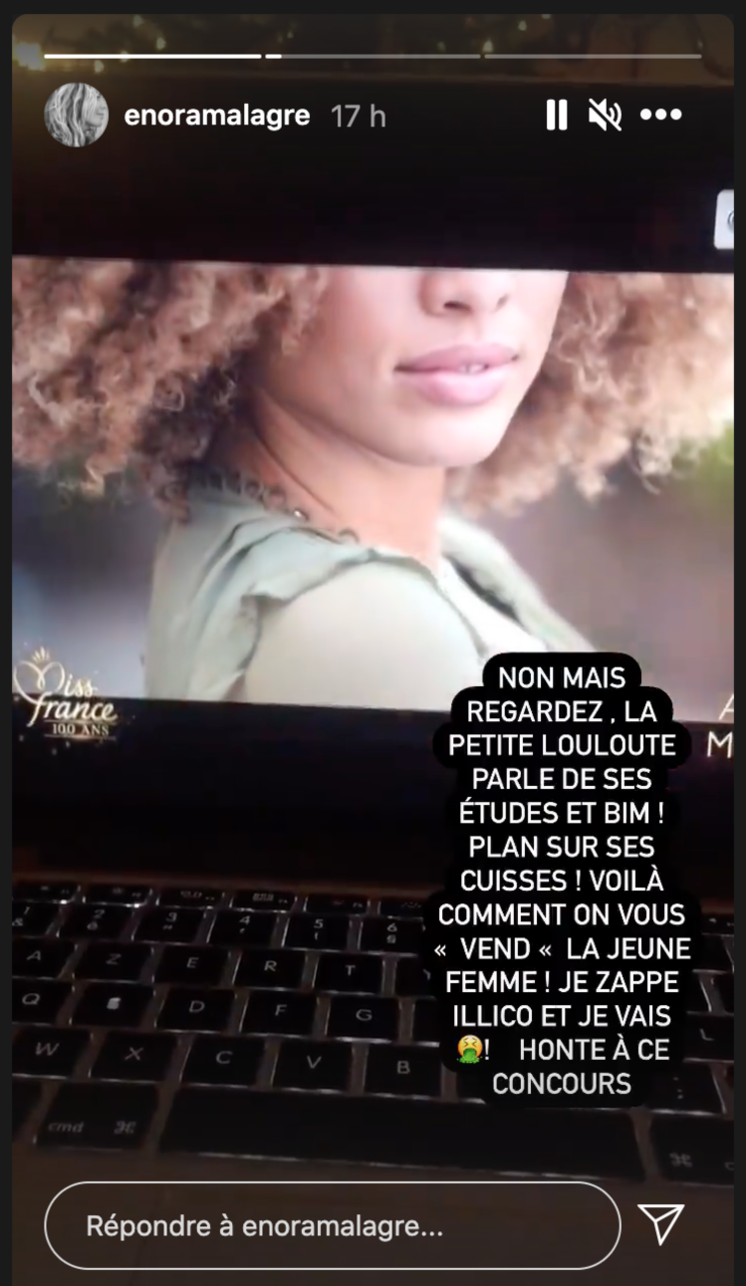746x1286 pixels.
Task: Share story with the paper plane icon
Action: click(661, 1224)
